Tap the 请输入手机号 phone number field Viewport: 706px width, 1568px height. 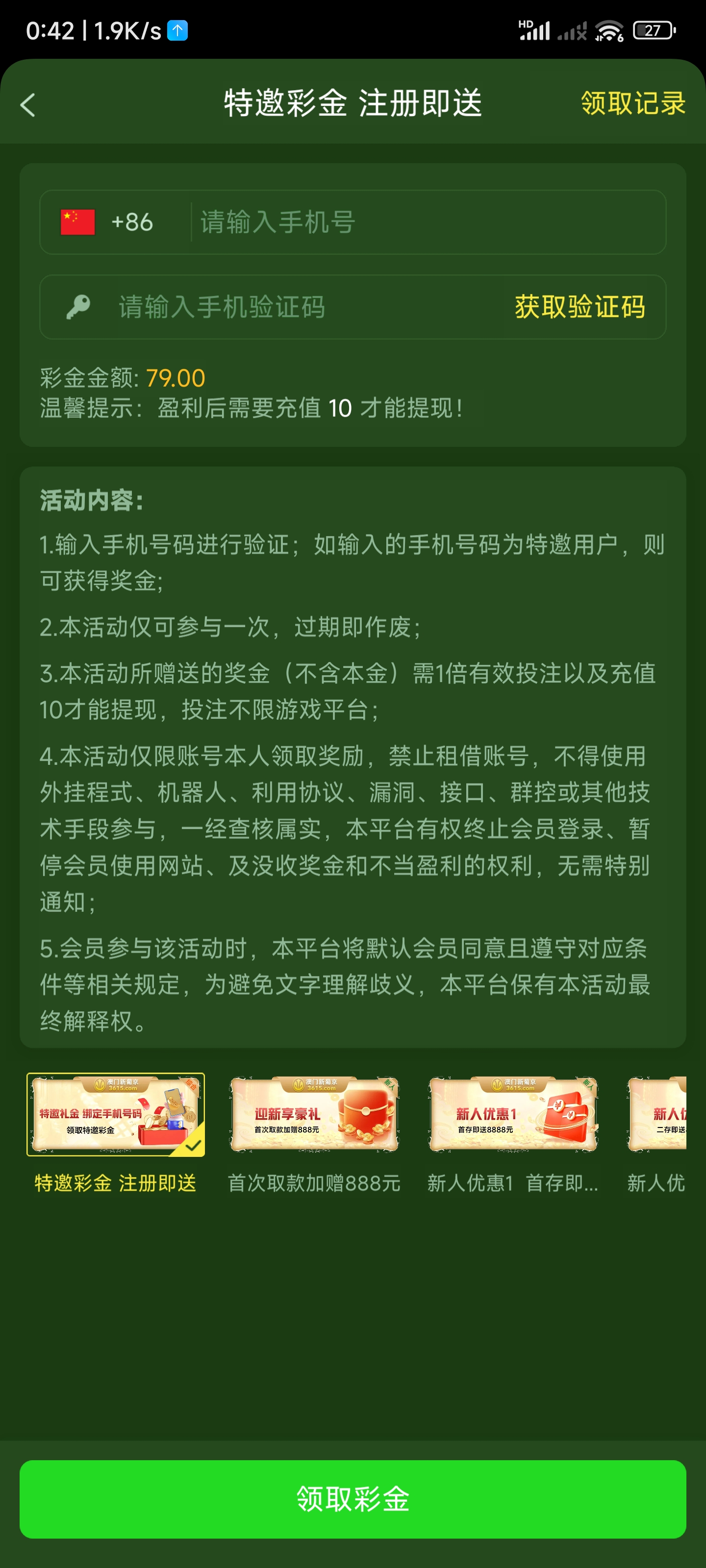click(427, 222)
